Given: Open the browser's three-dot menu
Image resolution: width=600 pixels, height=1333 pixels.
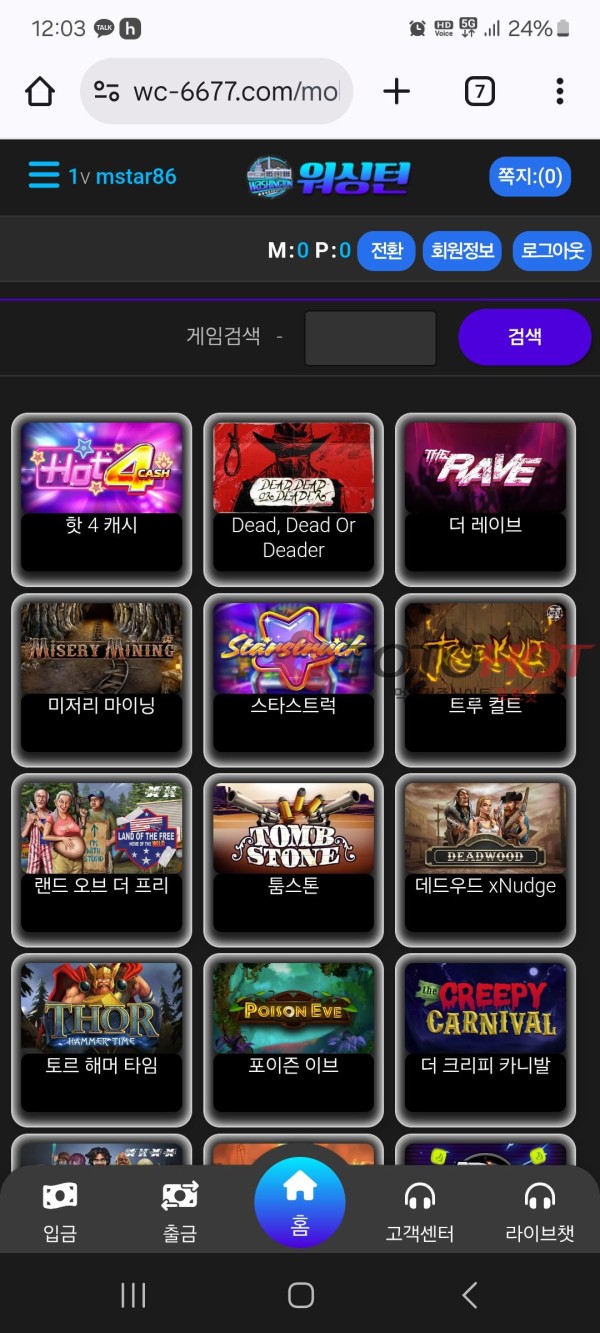Looking at the screenshot, I should click(x=559, y=92).
